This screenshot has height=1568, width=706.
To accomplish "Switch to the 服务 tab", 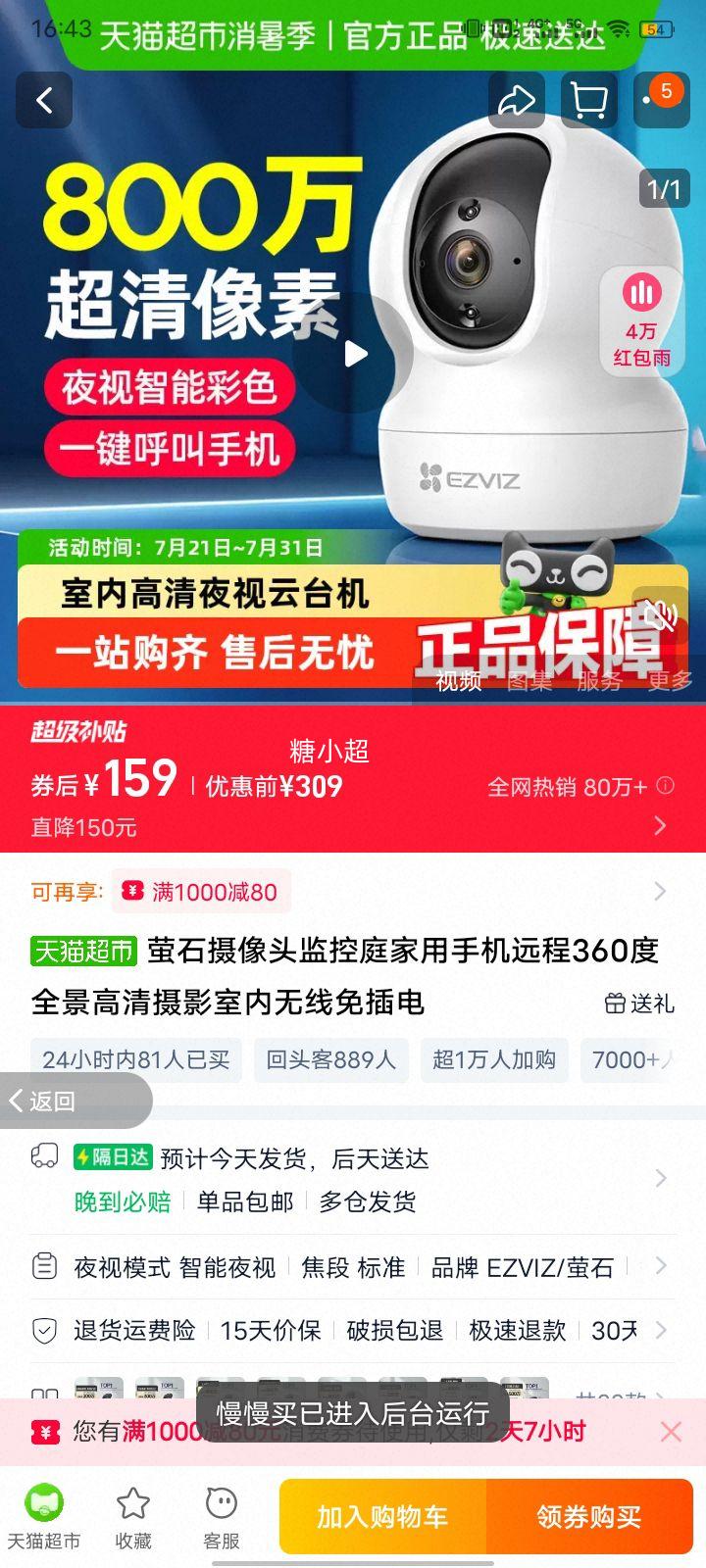I will point(600,685).
